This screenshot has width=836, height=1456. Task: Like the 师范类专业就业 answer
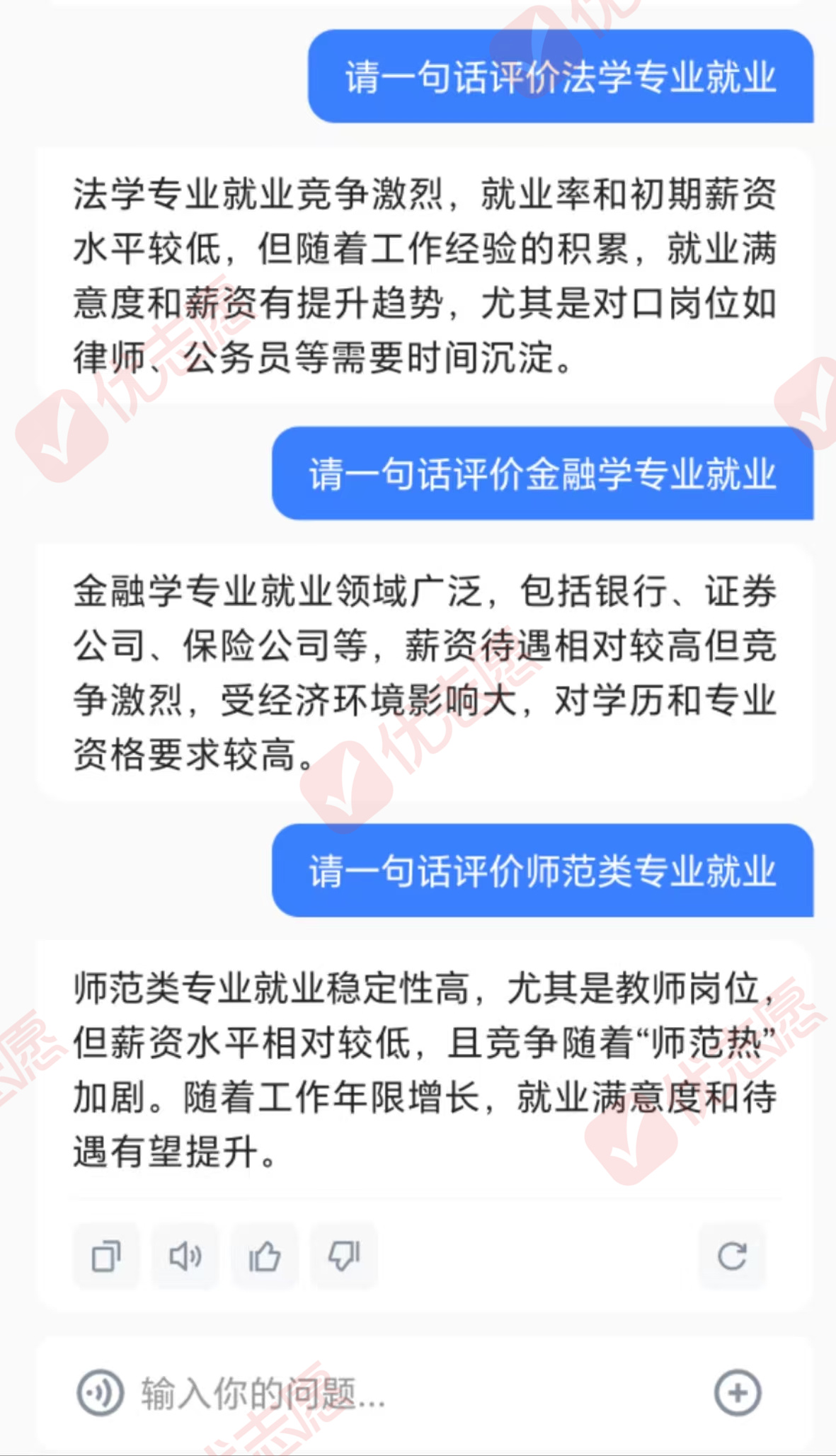[x=265, y=1256]
